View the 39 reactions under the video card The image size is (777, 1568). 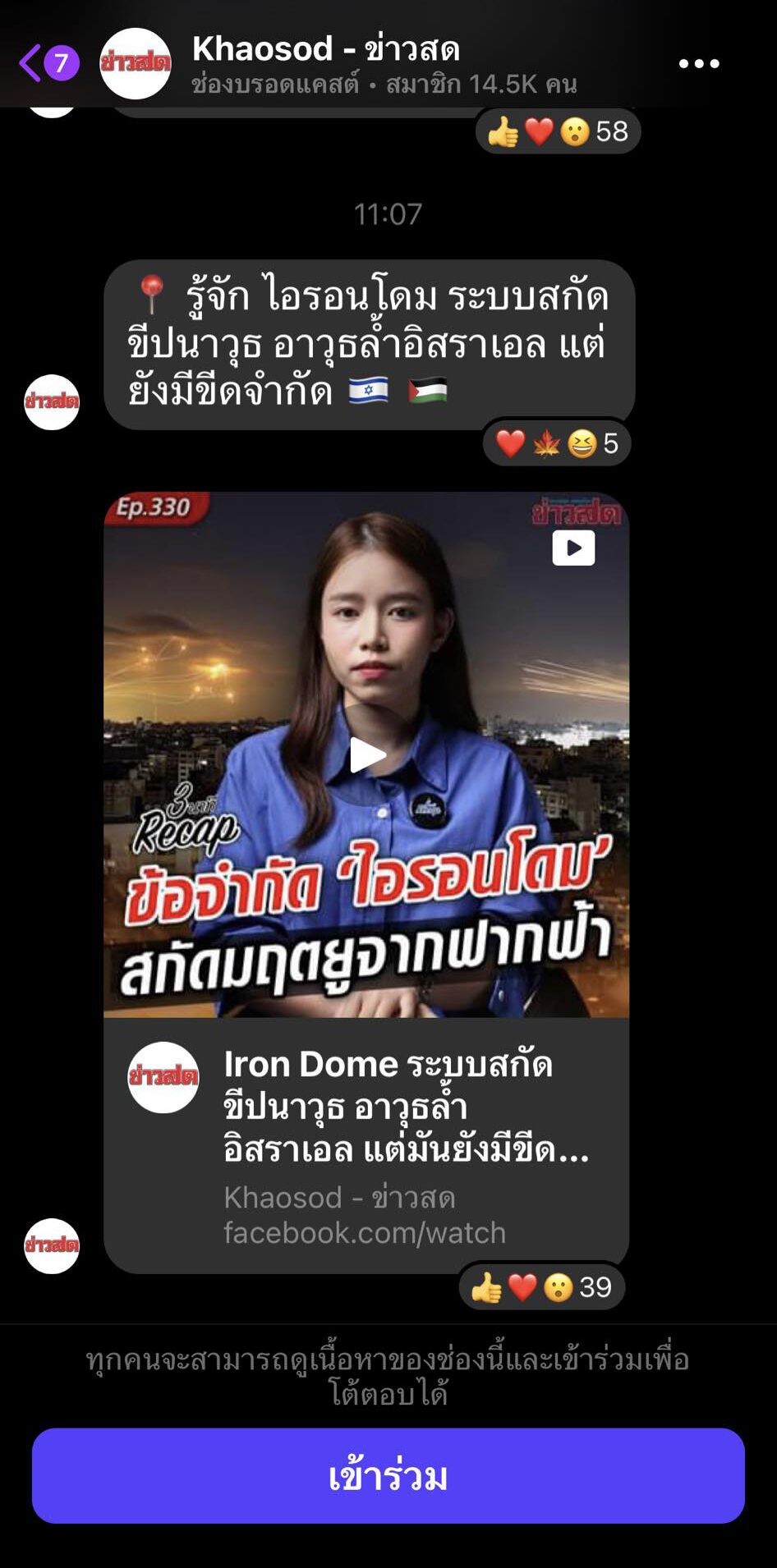(x=541, y=1286)
